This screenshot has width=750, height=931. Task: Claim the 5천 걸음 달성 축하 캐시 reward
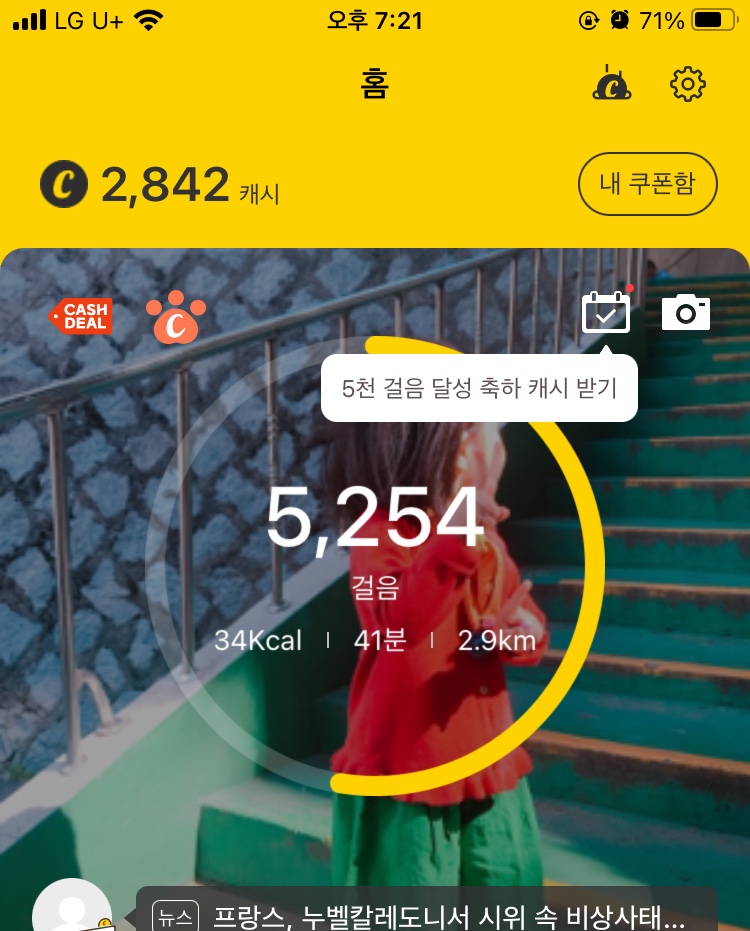[478, 388]
